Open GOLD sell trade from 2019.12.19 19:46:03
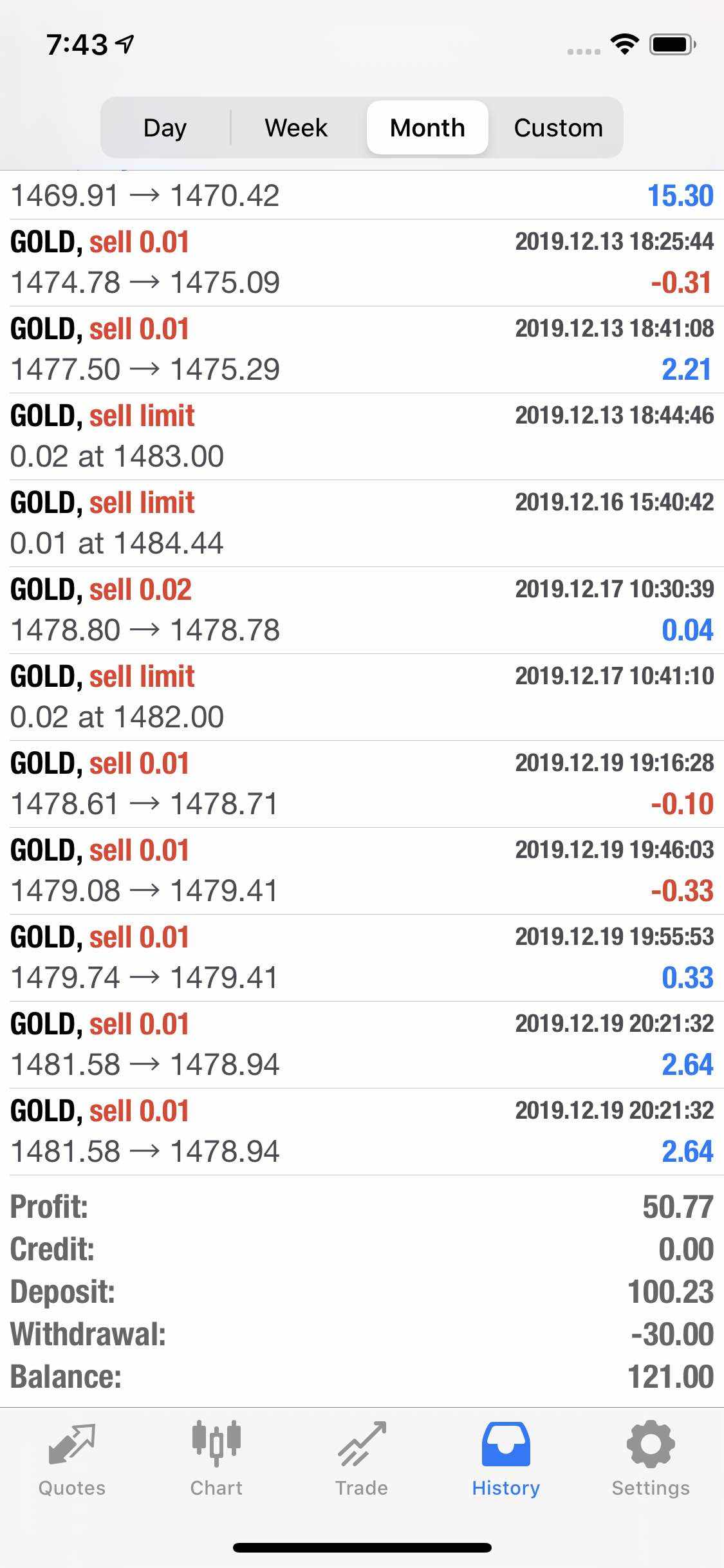Viewport: 724px width, 1568px height. click(x=362, y=871)
